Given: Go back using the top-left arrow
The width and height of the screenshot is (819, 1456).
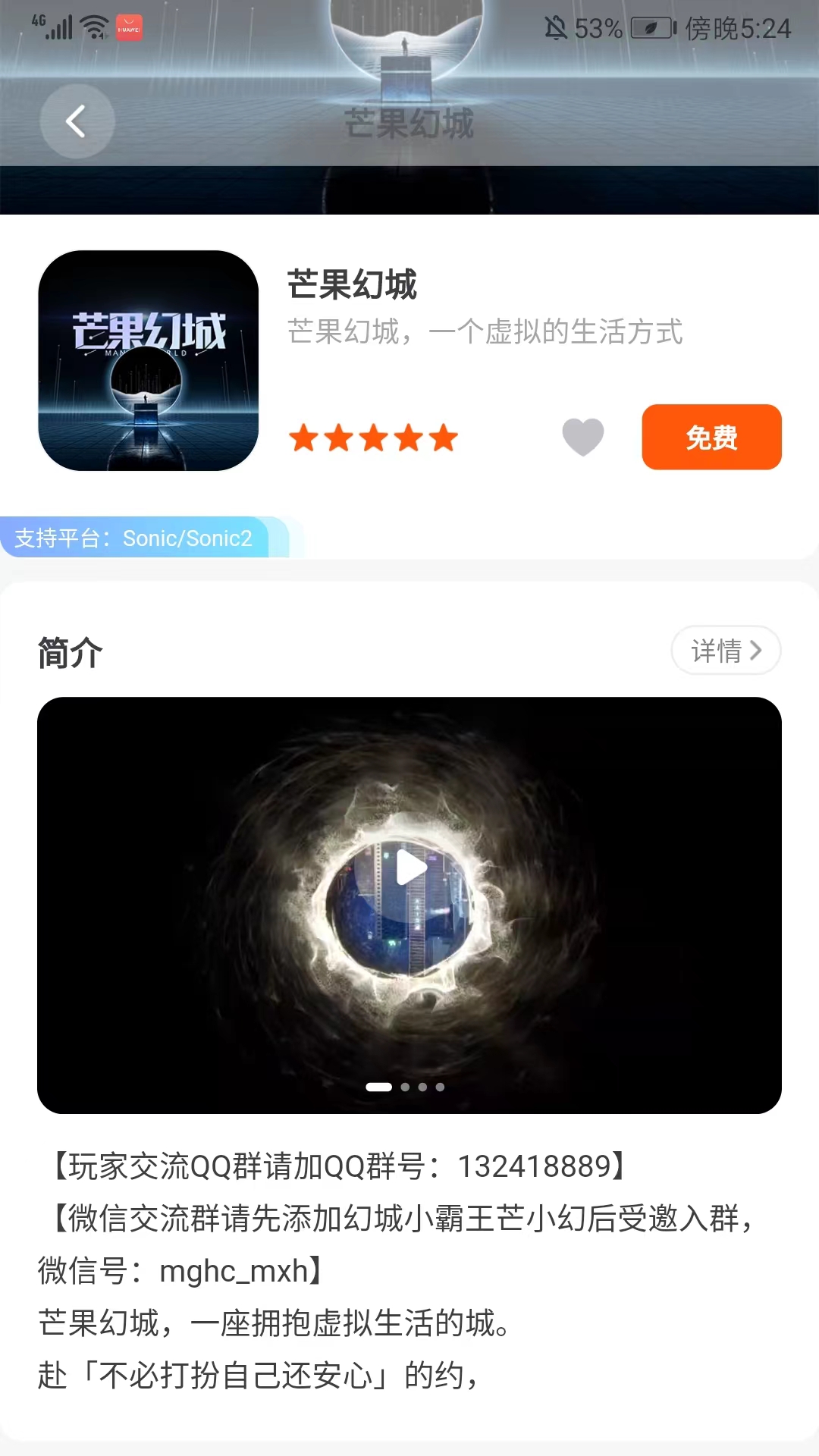Looking at the screenshot, I should [x=77, y=121].
